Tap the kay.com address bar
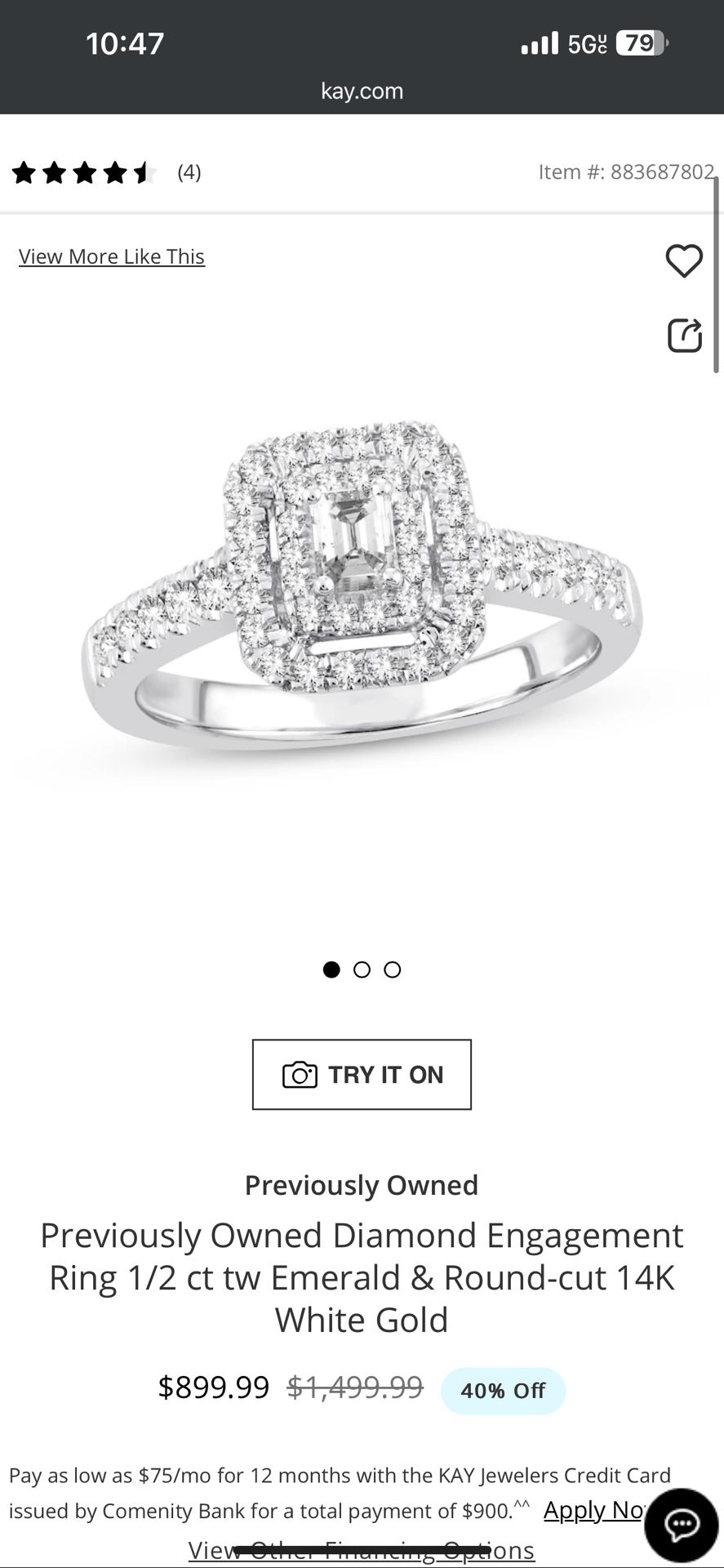The image size is (724, 1568). pyautogui.click(x=362, y=91)
